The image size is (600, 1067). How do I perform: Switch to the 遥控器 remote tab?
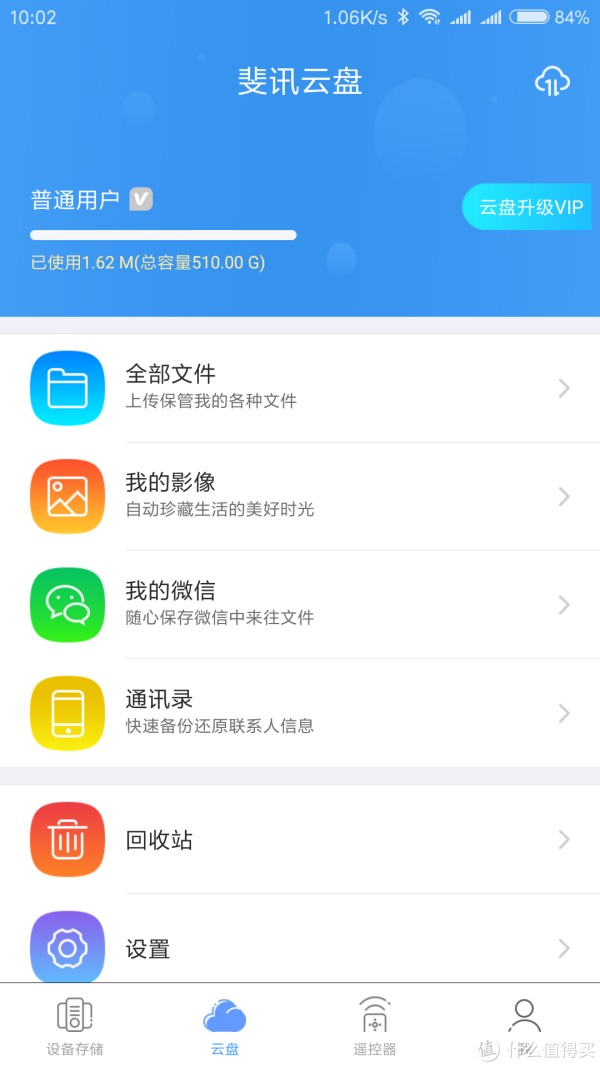[x=375, y=1026]
